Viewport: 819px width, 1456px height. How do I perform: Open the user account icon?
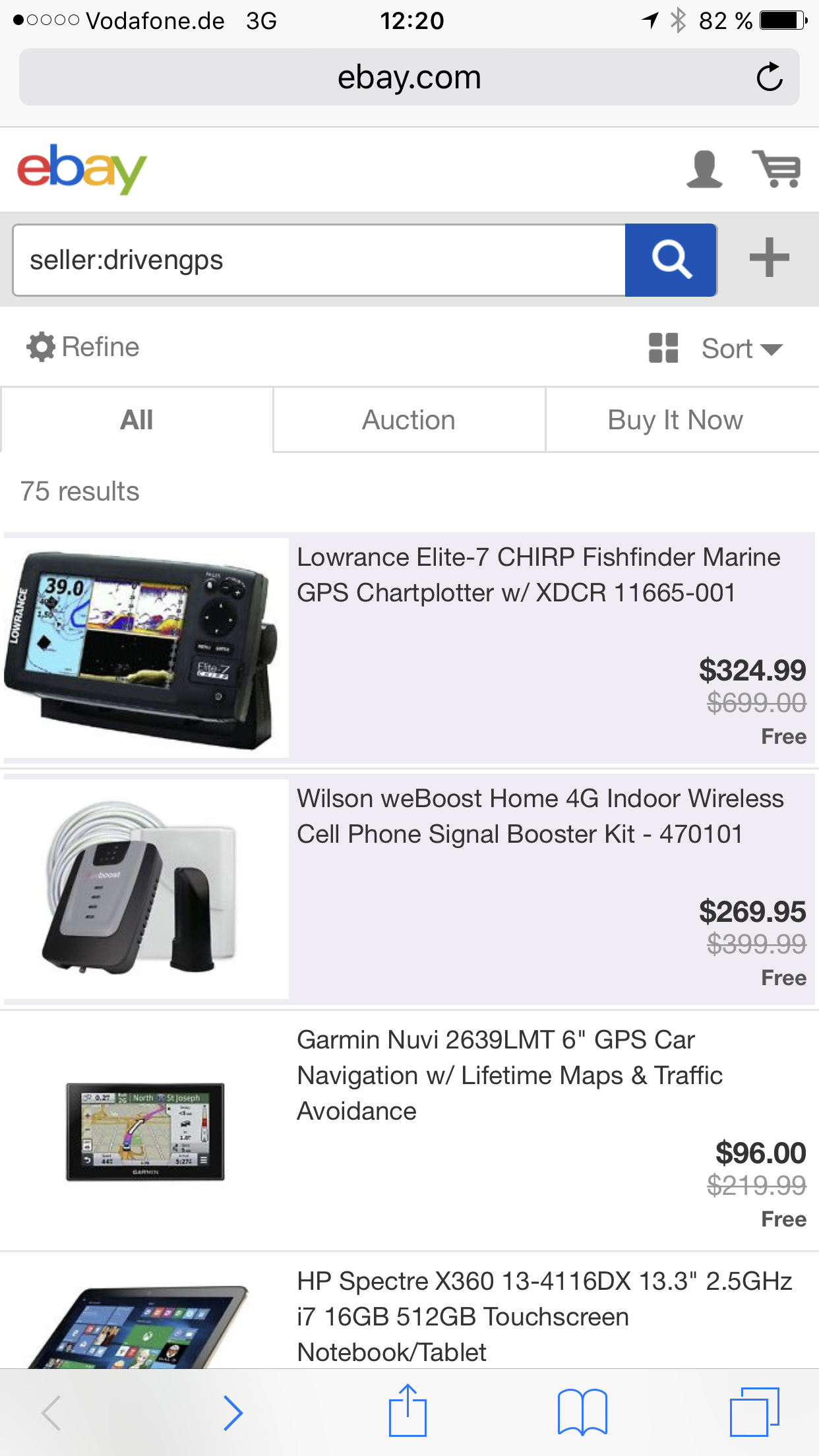704,169
